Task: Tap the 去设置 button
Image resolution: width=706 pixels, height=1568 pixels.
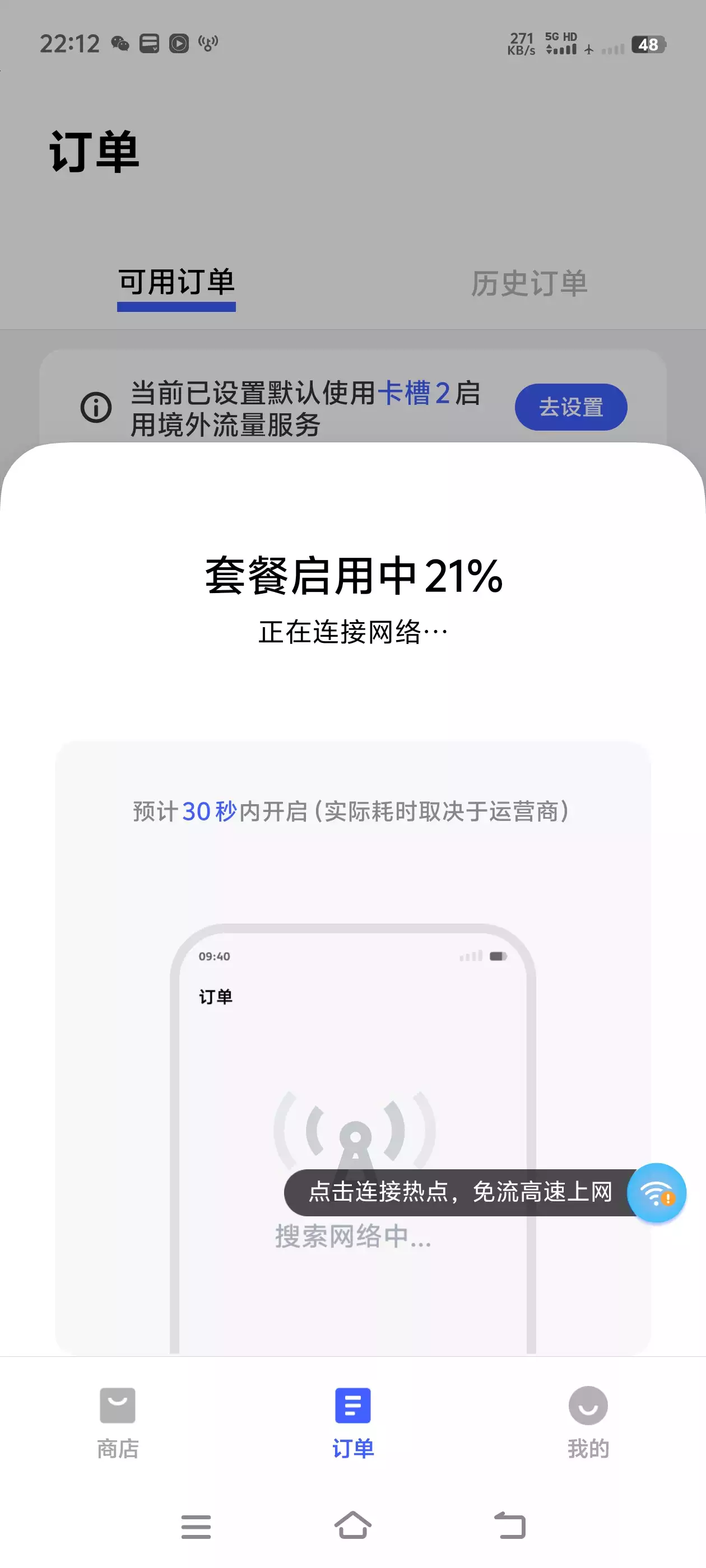Action: point(570,407)
